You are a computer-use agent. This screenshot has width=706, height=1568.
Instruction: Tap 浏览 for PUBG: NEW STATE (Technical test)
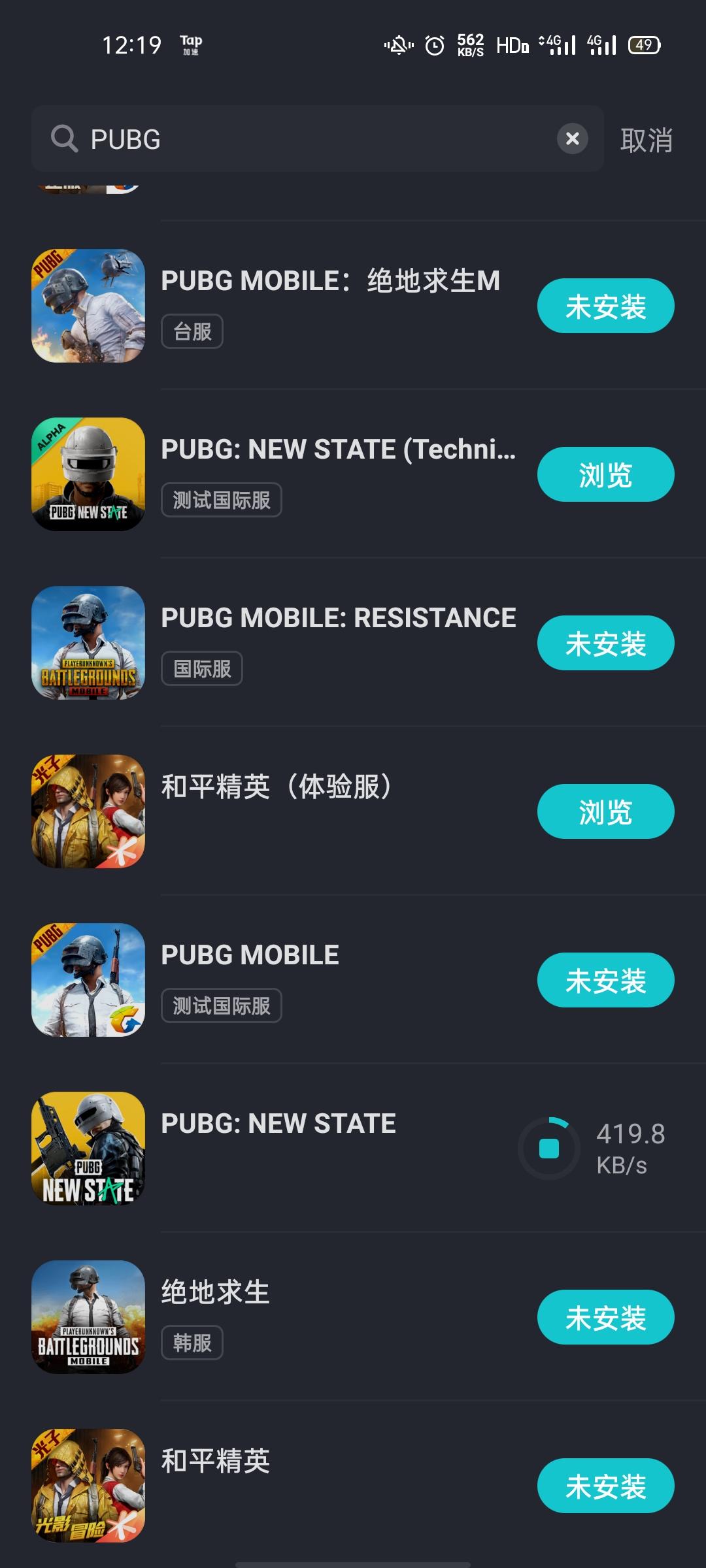605,475
